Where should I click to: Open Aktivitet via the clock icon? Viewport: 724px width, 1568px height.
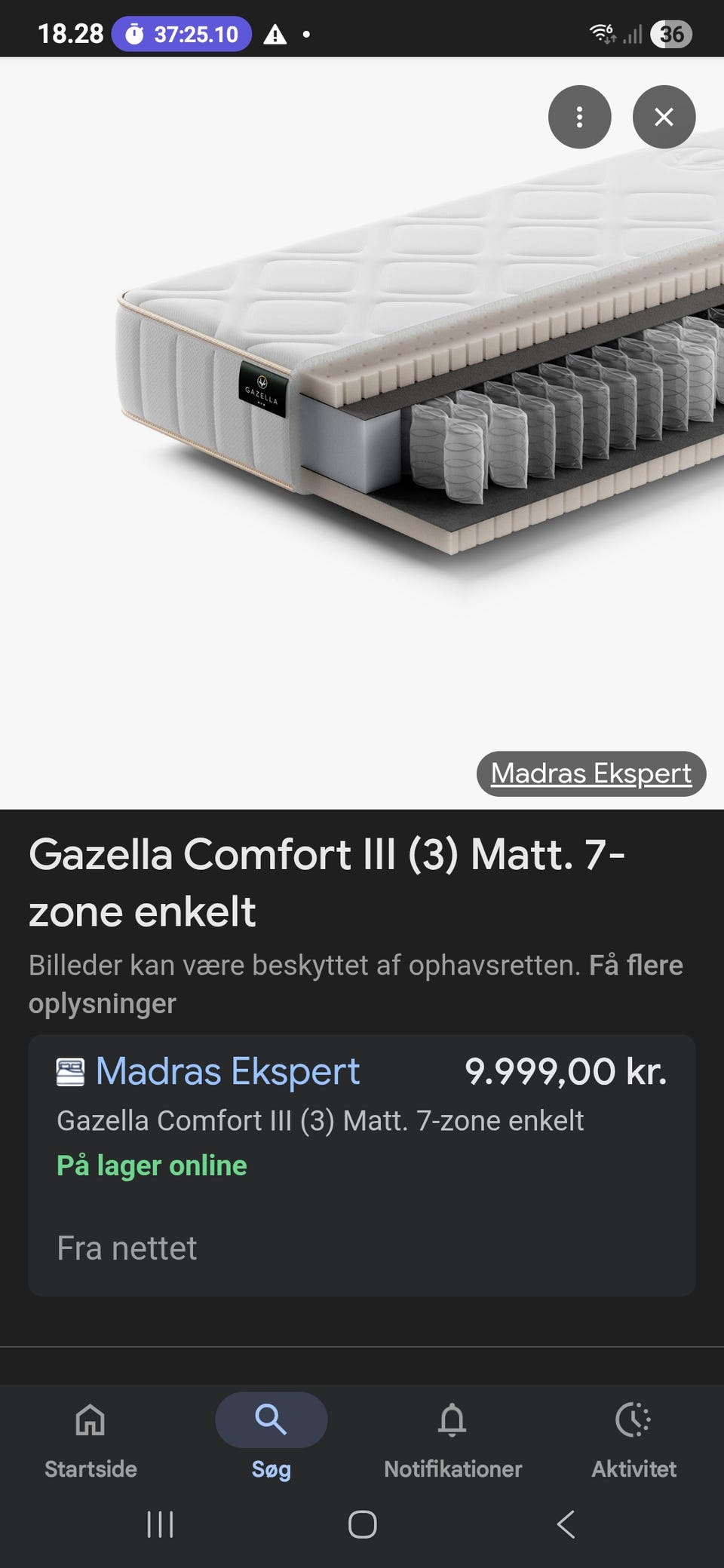[633, 1420]
